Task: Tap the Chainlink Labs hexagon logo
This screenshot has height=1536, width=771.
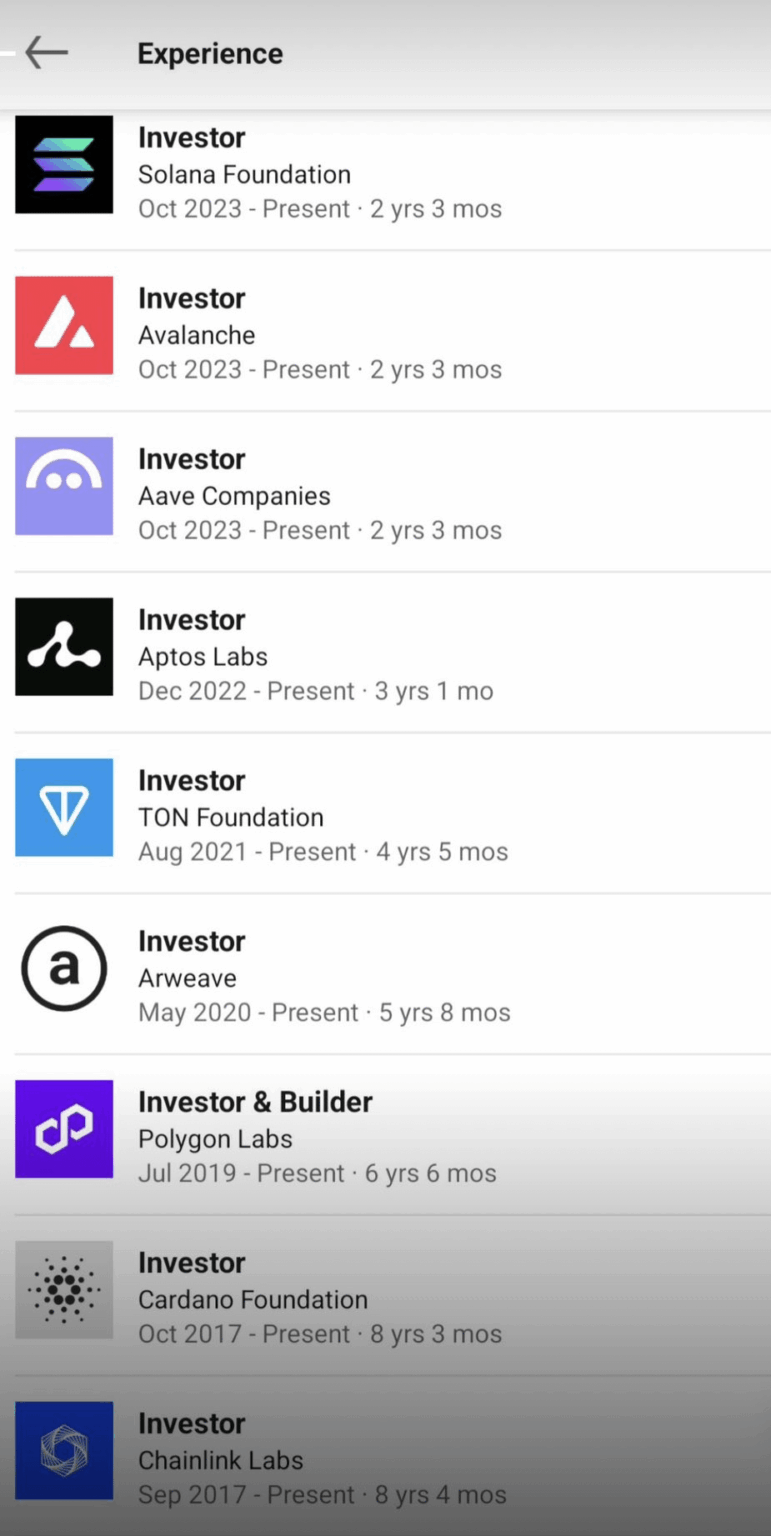Action: [x=64, y=1451]
